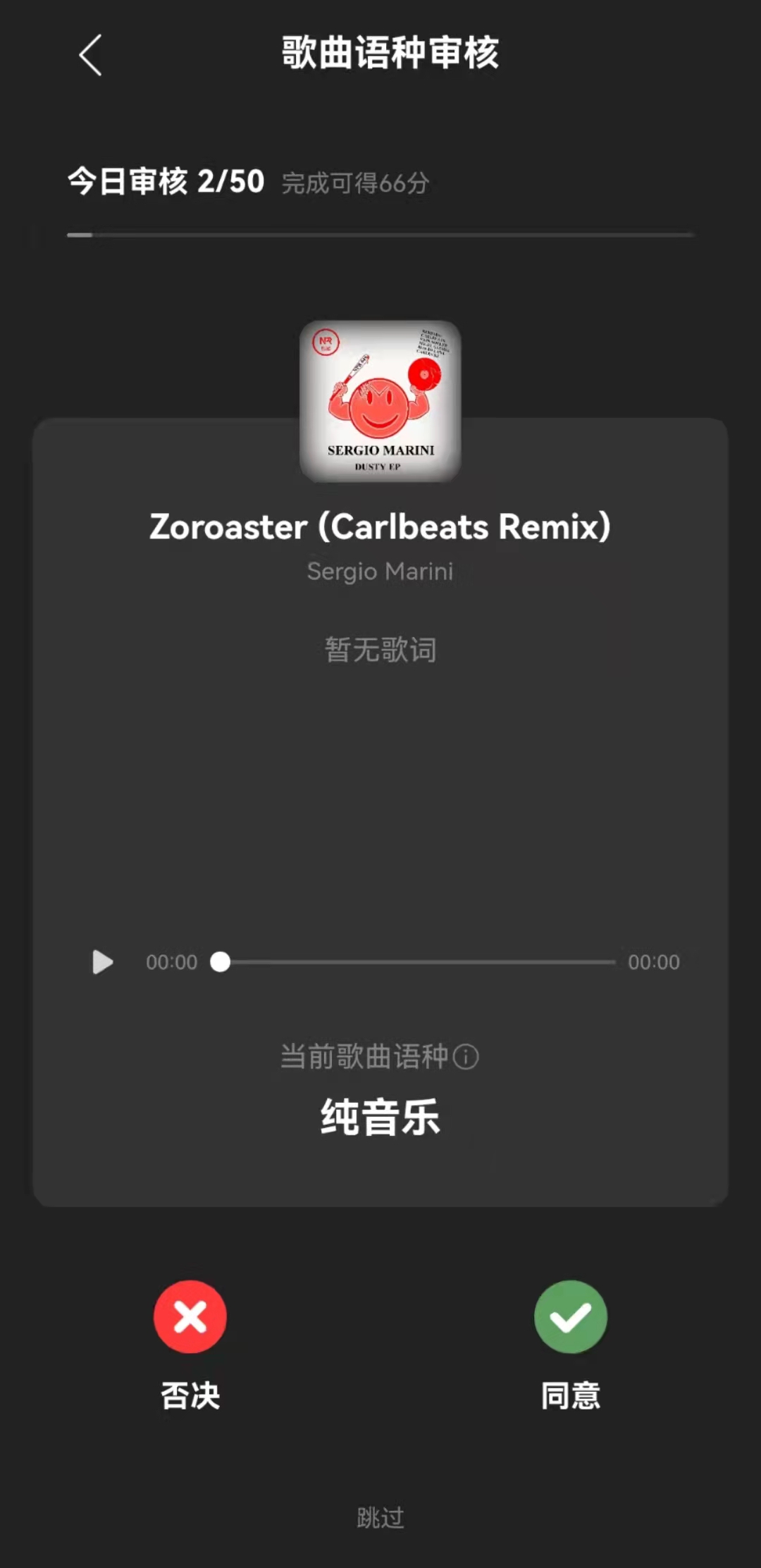The image size is (761, 1568).
Task: Open the Sergio Marini album cover
Action: (380, 402)
